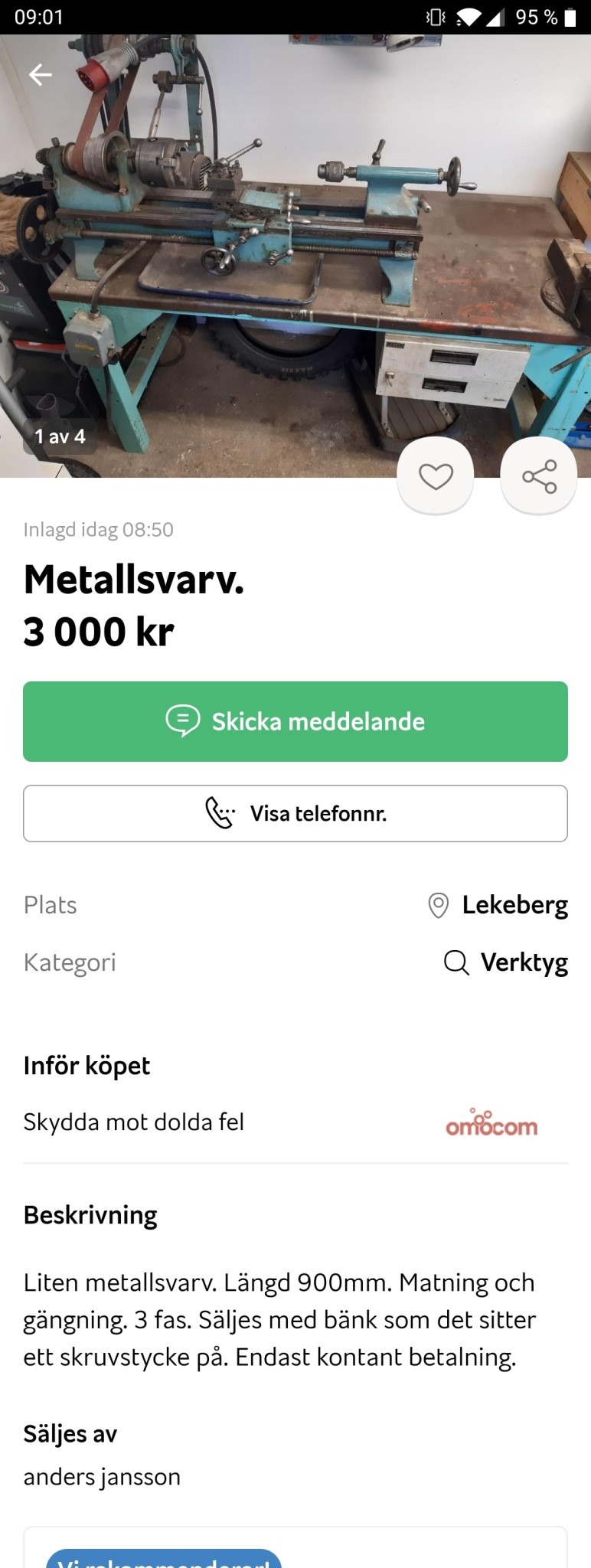The width and height of the screenshot is (591, 1568).
Task: Show seller's number via Visa telefonnr.
Action: click(x=295, y=813)
